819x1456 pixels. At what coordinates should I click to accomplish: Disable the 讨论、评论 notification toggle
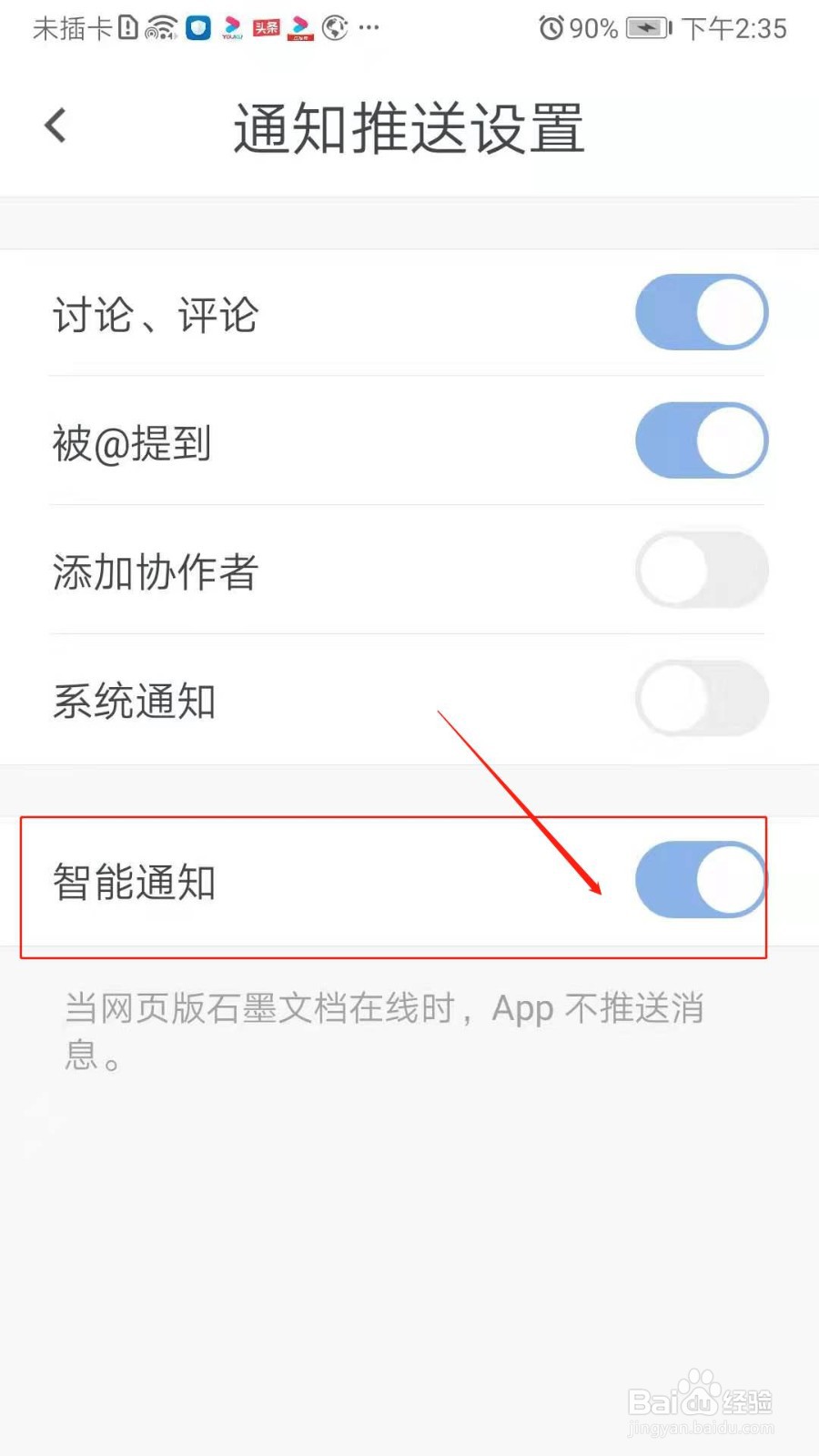(x=701, y=312)
